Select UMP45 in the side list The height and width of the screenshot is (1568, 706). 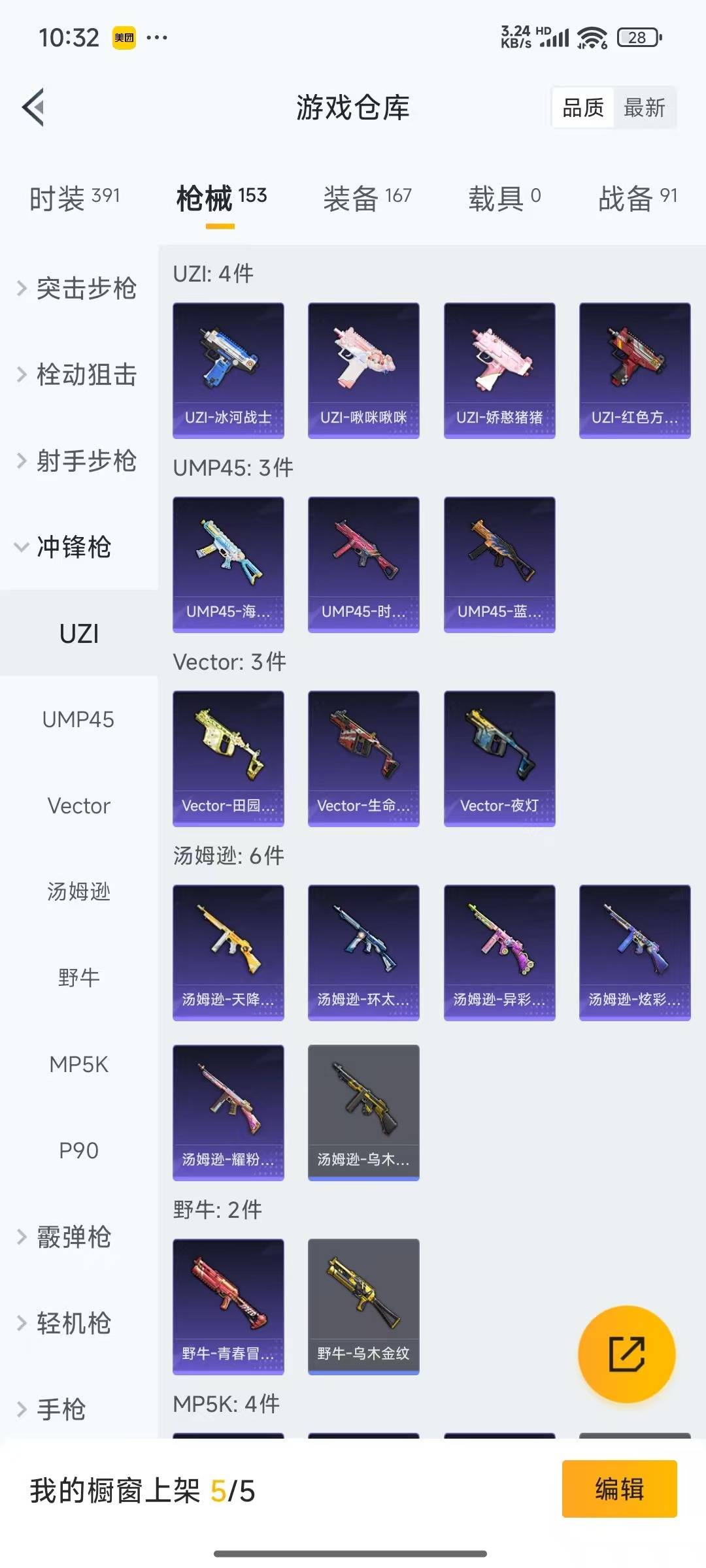78,719
